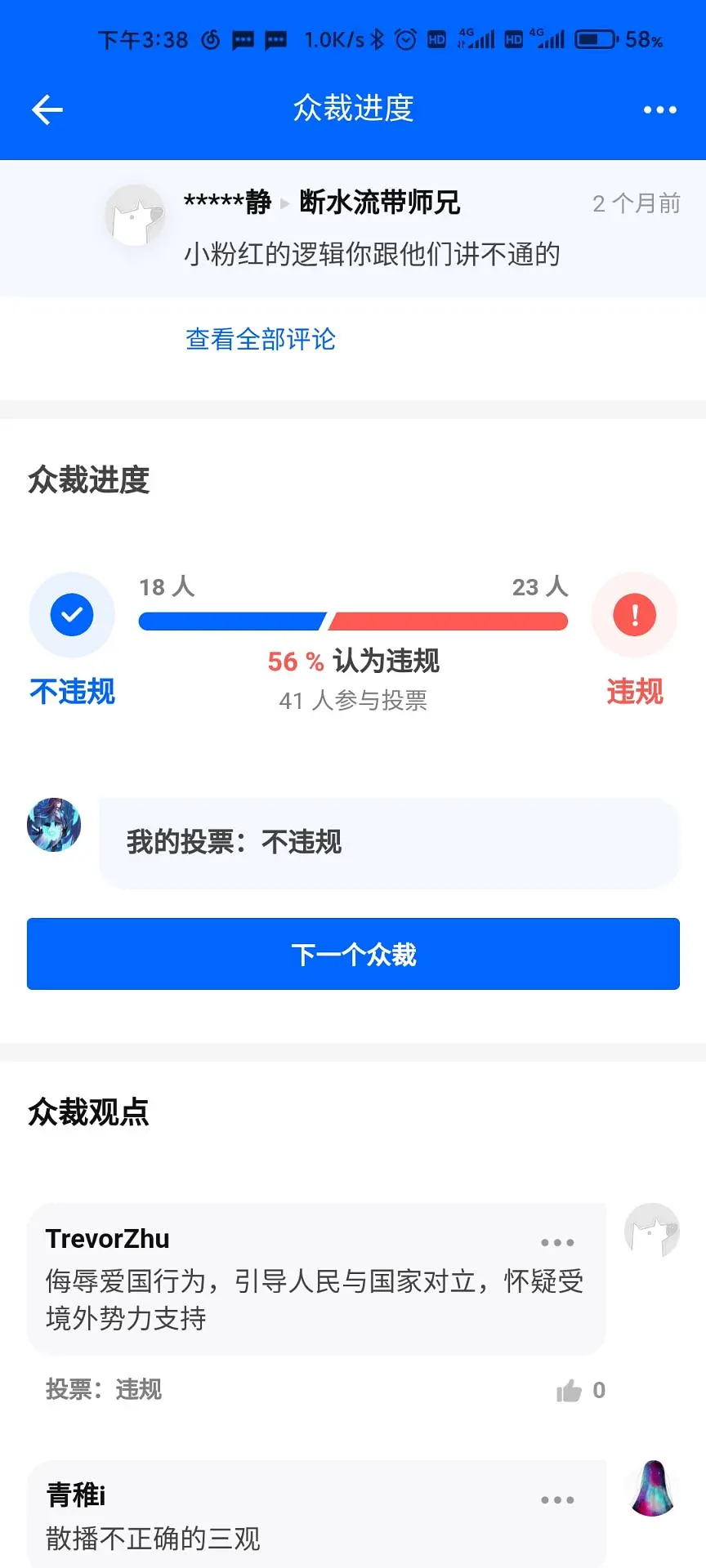Open the avatar of commenter *****静
Viewport: 706px width, 1568px height.
pyautogui.click(x=135, y=216)
